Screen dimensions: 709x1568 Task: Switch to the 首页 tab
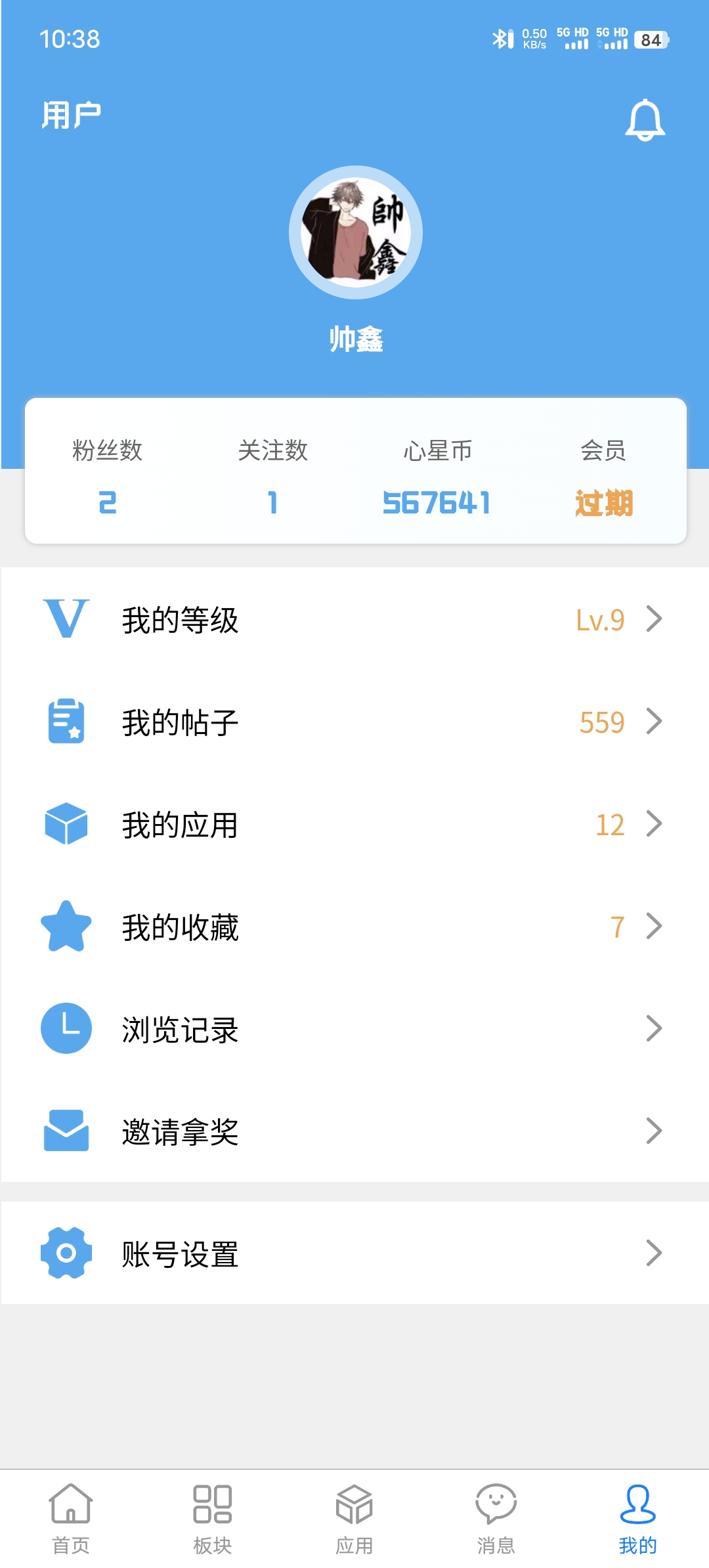coord(71,1518)
